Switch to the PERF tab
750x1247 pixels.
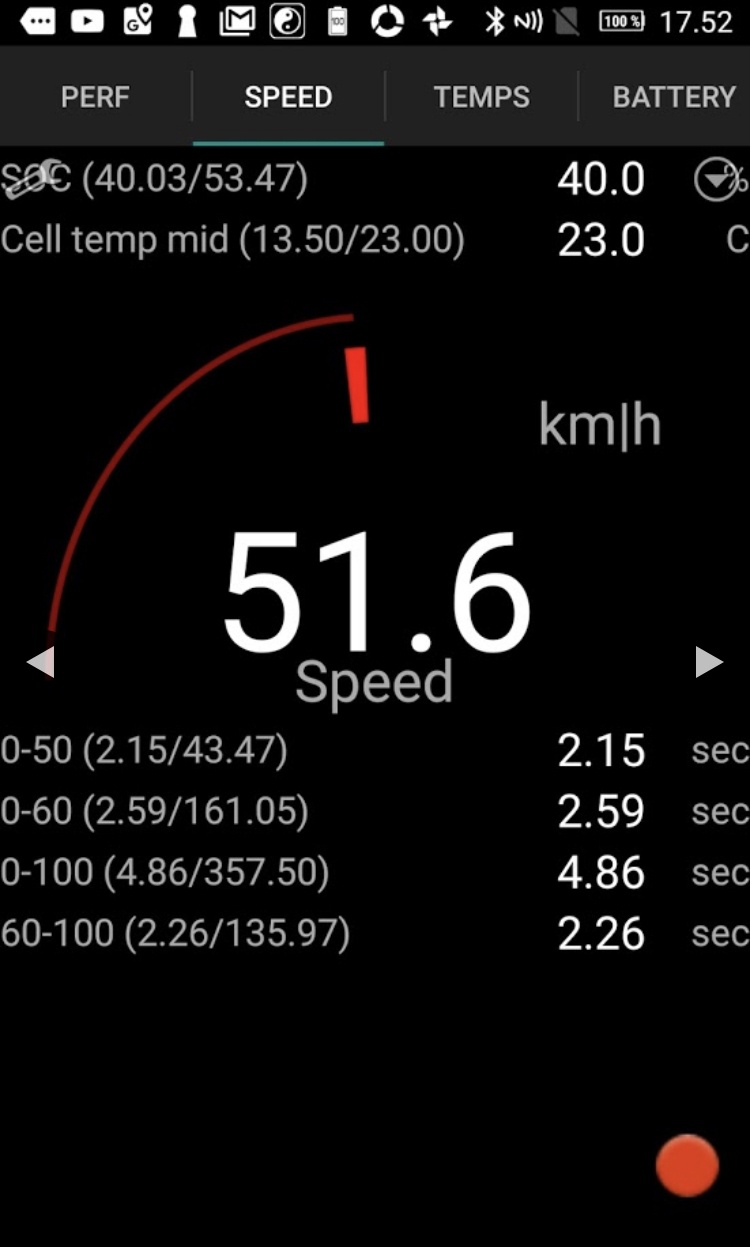pyautogui.click(x=95, y=97)
